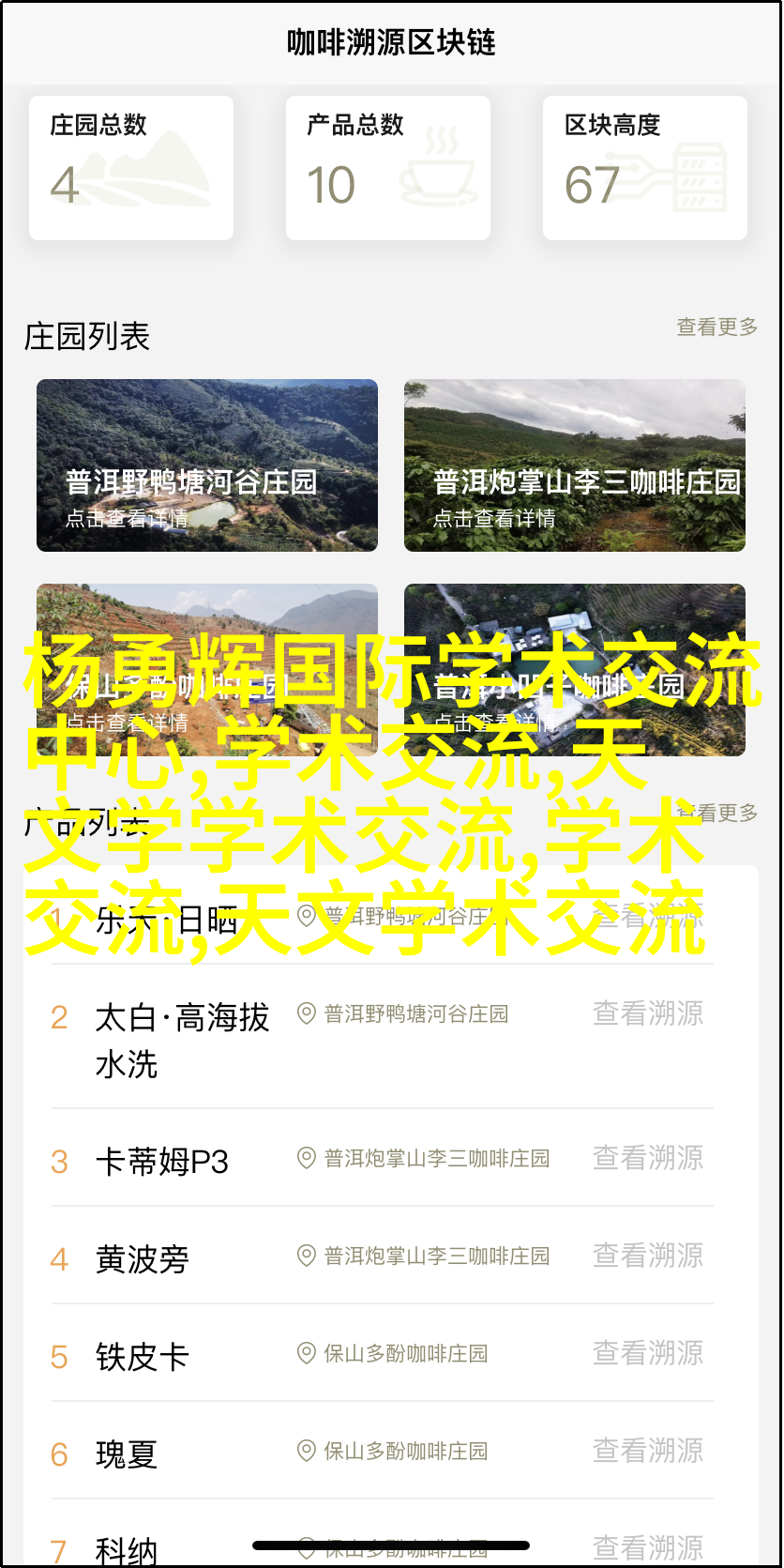Tap 查看更多 next to 庄园列表
This screenshot has width=784, height=1568.
point(717,327)
